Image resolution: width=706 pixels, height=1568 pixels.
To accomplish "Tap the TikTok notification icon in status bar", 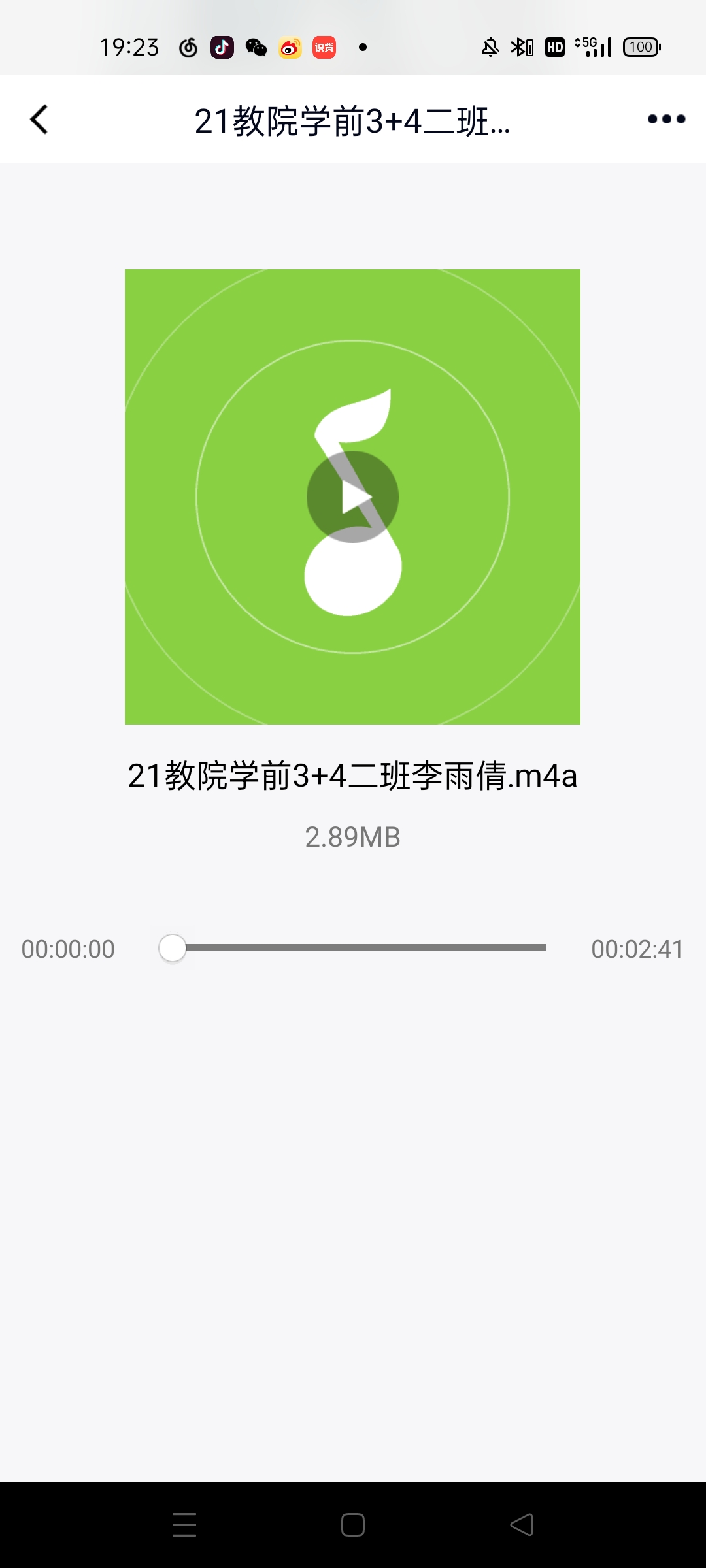I will coord(222,47).
